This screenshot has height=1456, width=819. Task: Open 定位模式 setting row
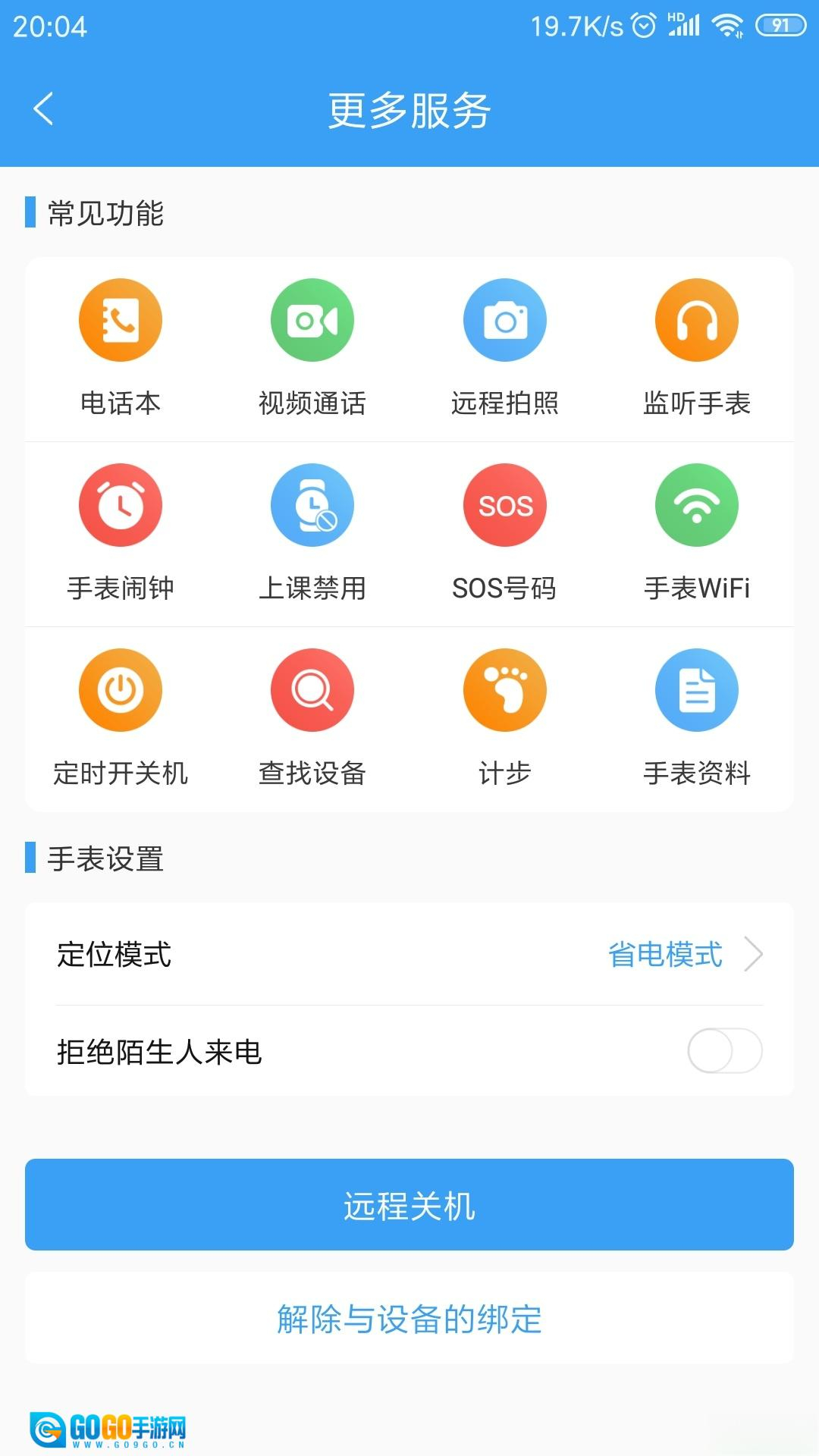[409, 954]
